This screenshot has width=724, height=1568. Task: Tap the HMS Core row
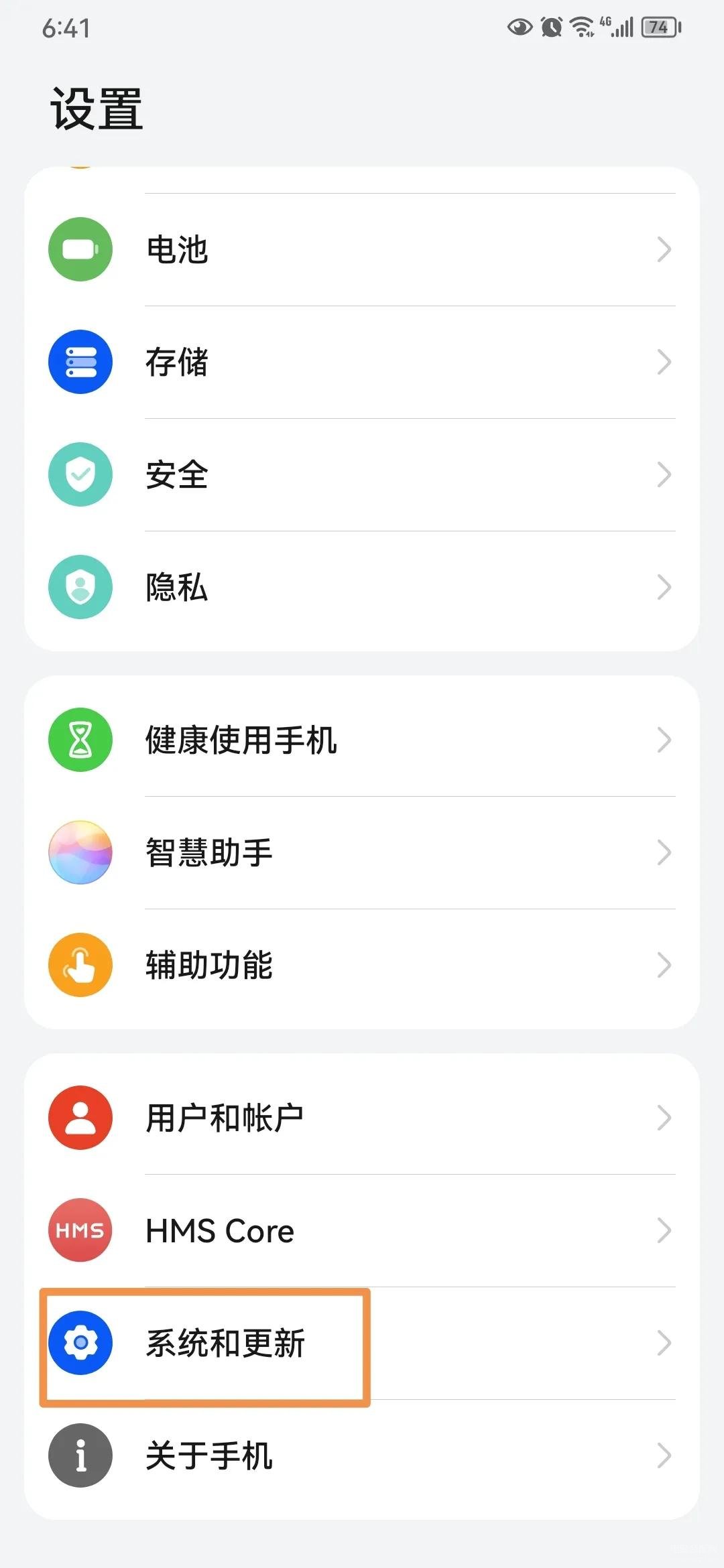click(x=362, y=1231)
